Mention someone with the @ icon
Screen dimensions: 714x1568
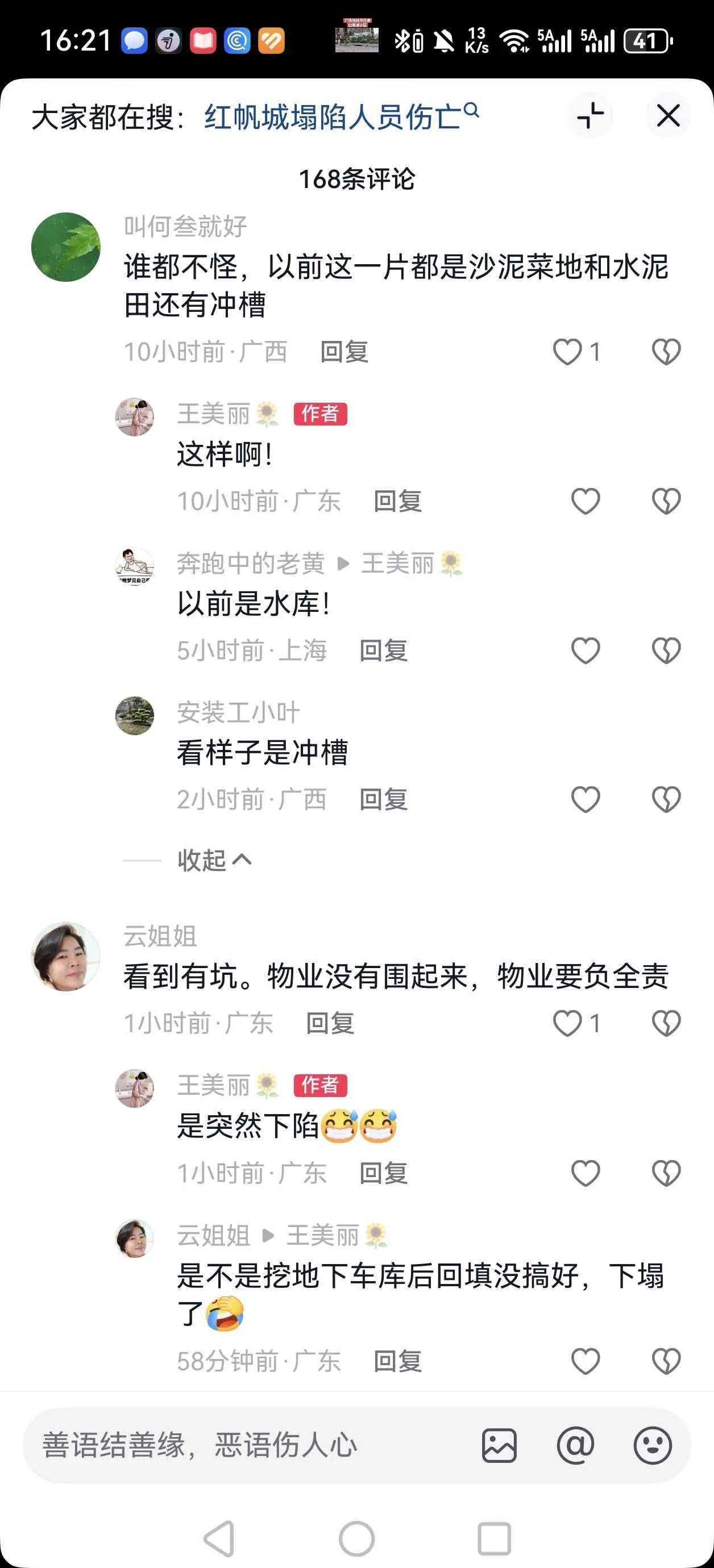point(575,1445)
